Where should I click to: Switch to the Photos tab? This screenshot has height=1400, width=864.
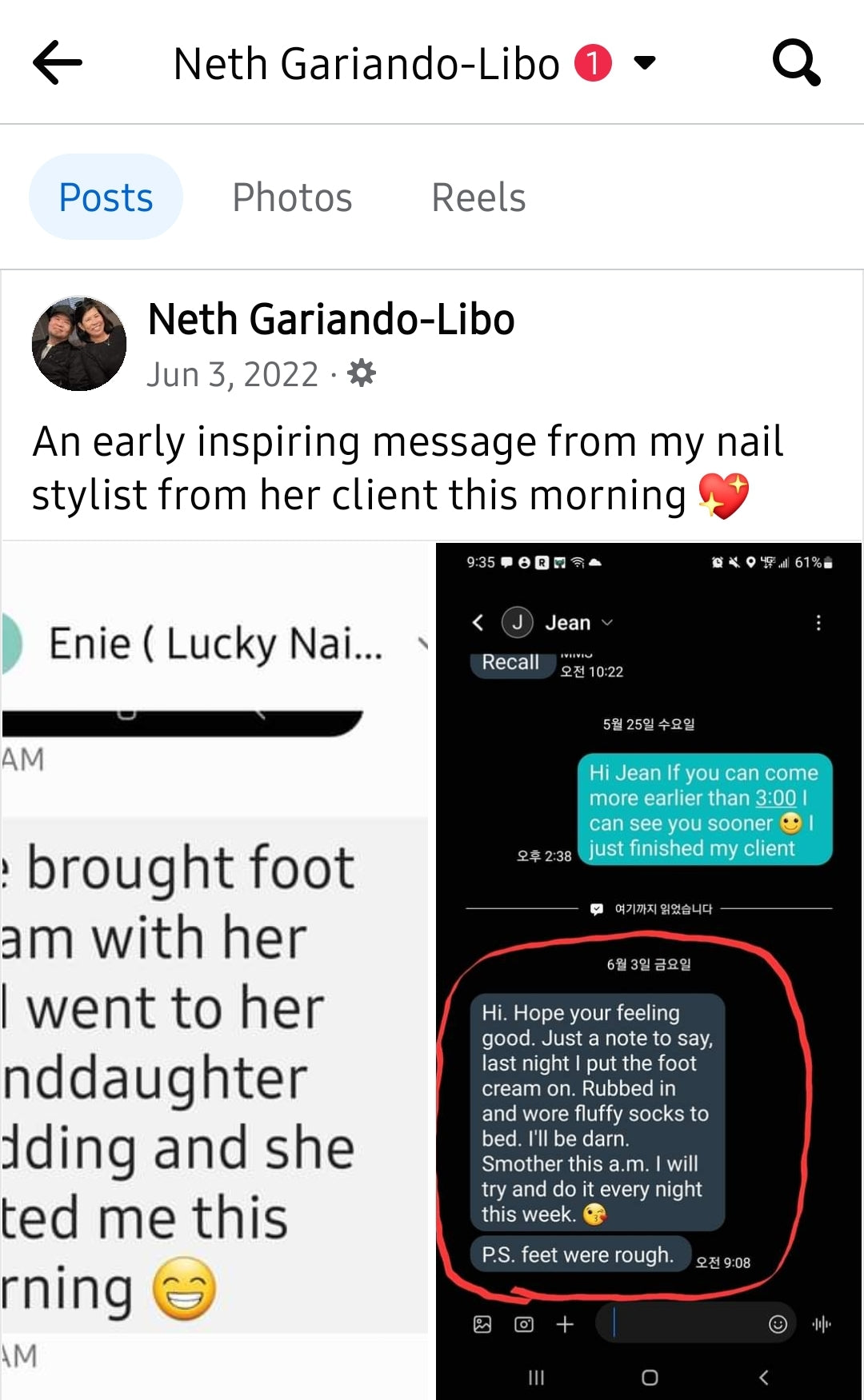tap(292, 197)
